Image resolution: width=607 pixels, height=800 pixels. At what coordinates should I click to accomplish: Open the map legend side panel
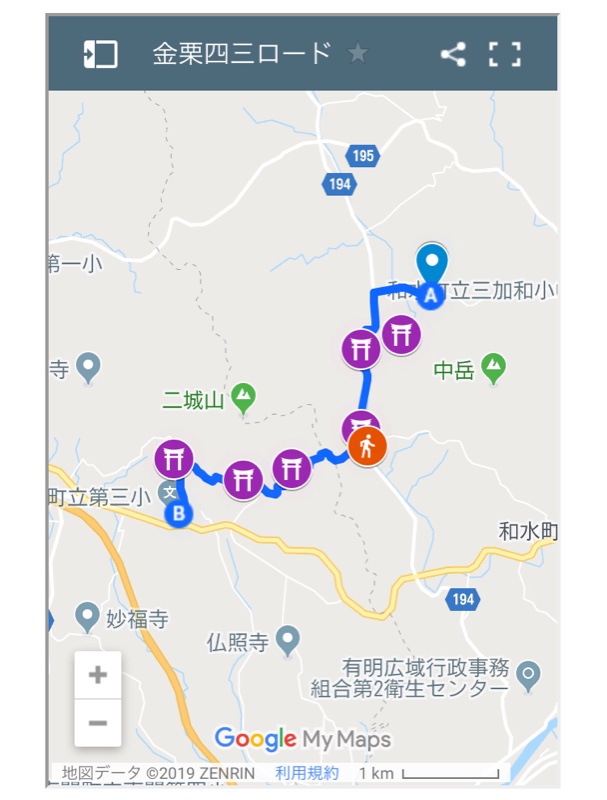point(100,54)
